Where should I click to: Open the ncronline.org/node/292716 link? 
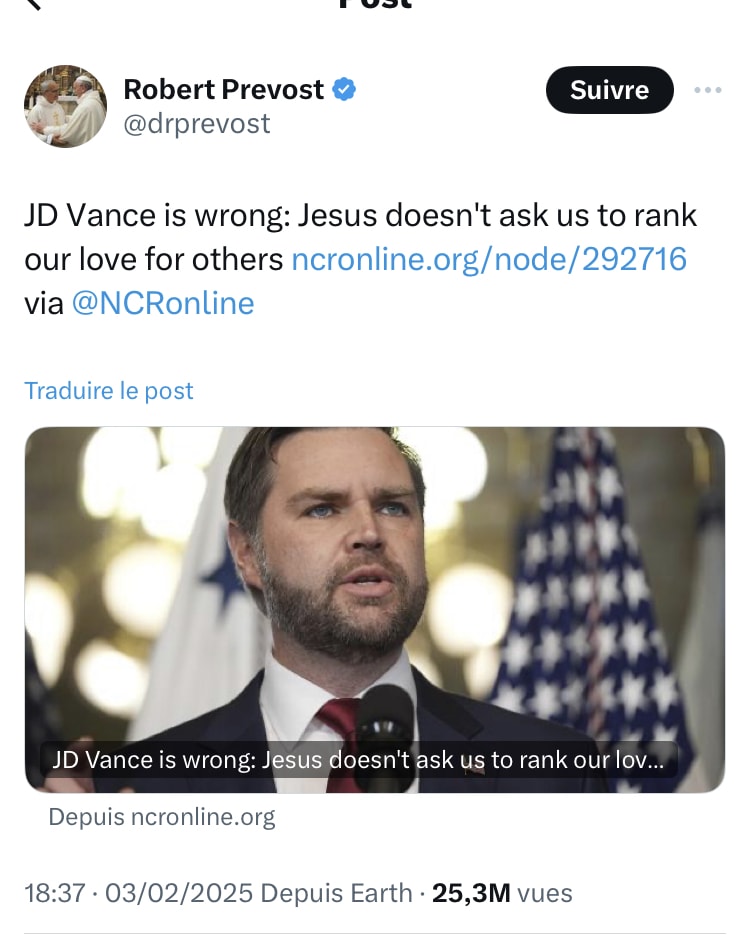[x=489, y=259]
